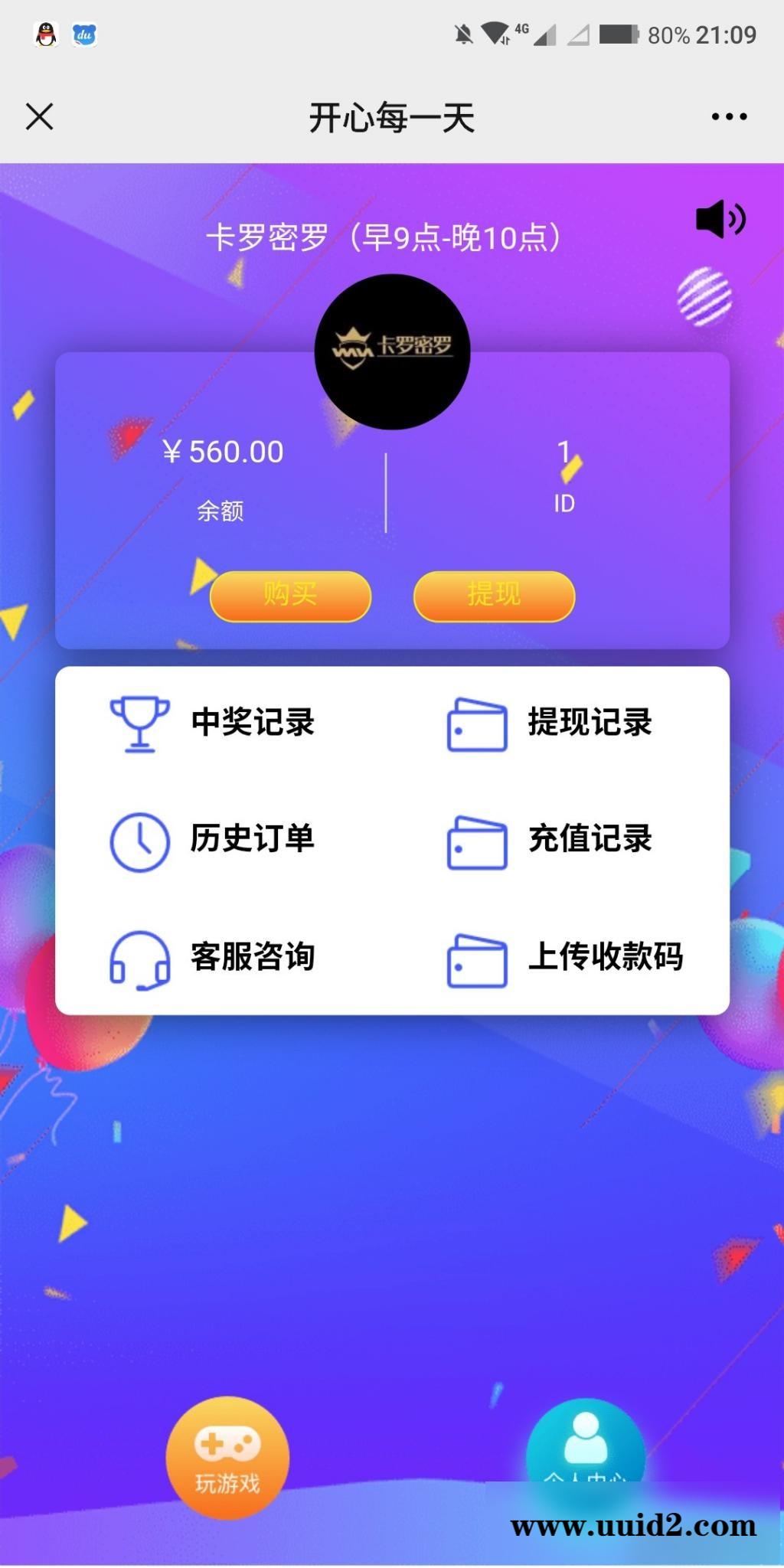Toggle sound using the top-right speaker
This screenshot has width=784, height=1568.
[x=720, y=219]
